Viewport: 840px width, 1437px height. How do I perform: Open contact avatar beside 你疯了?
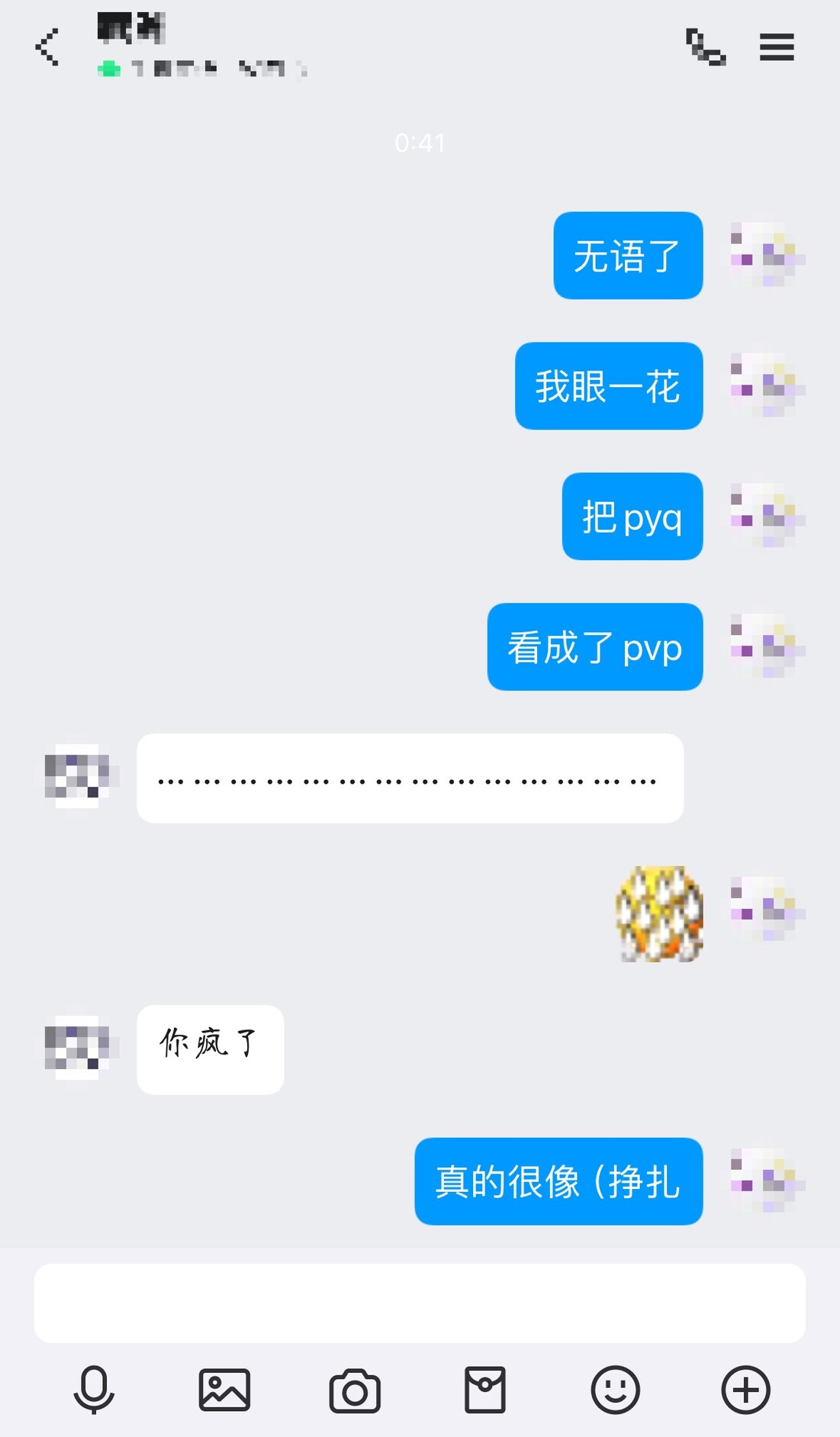(76, 1047)
